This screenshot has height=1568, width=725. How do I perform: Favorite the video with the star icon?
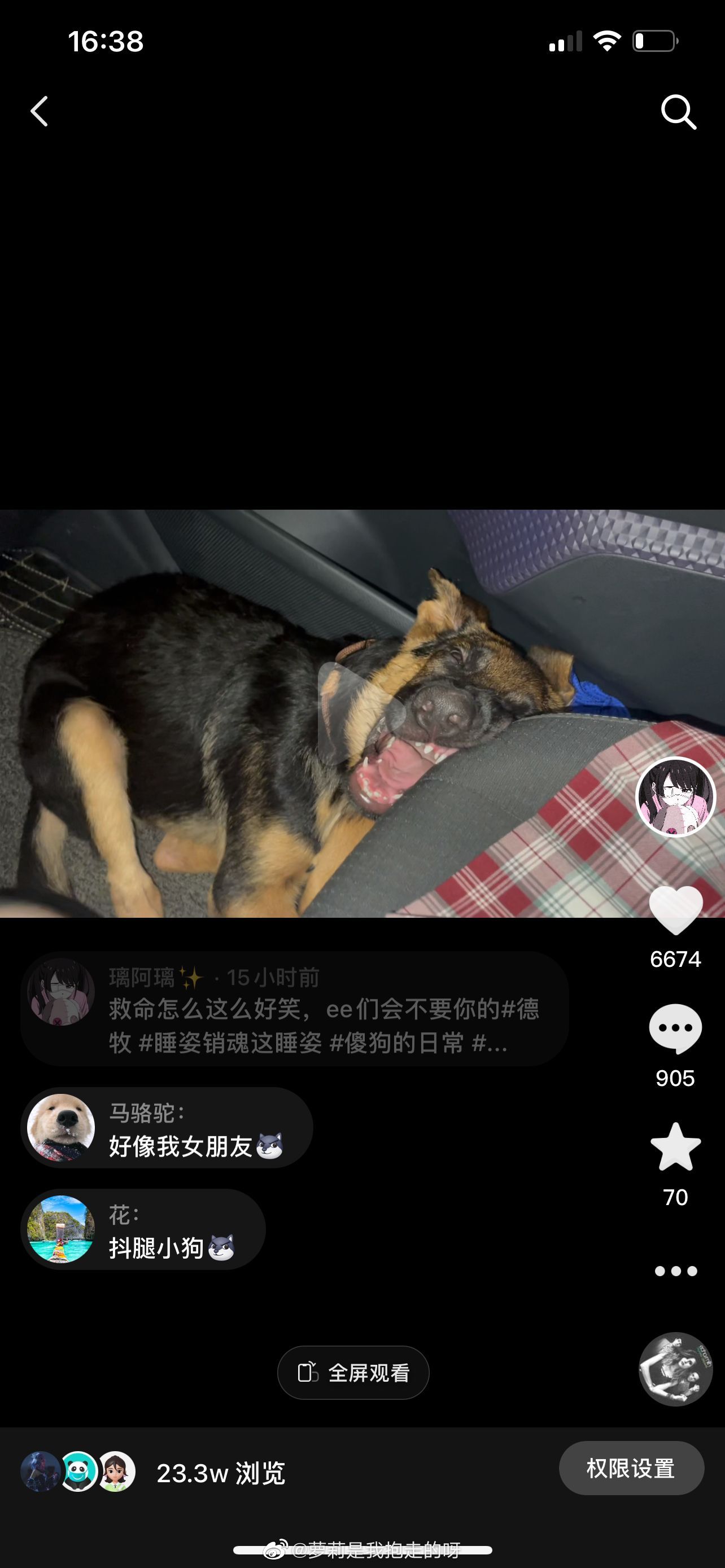coord(675,1147)
